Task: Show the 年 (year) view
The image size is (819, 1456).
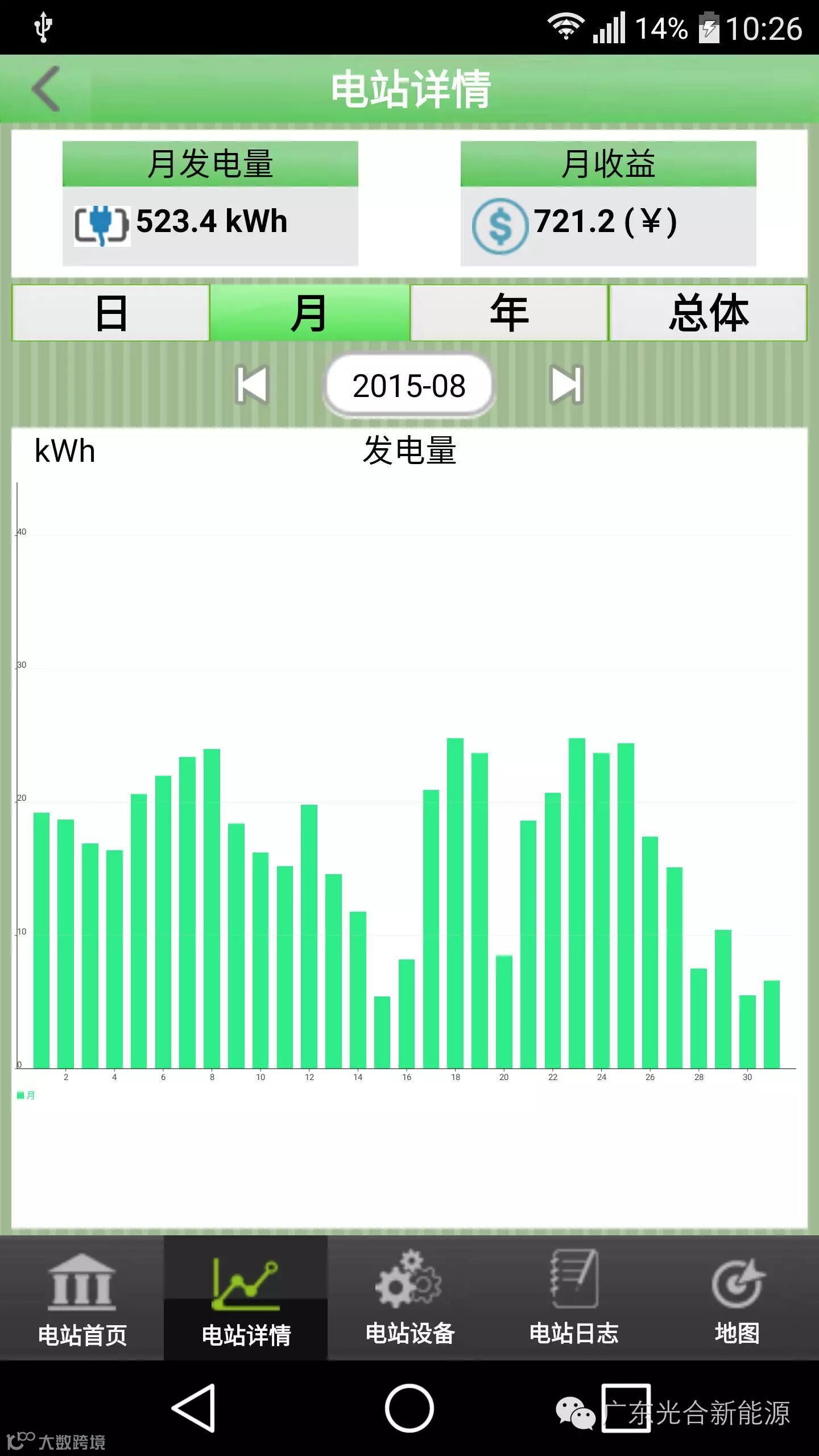Action: point(509,313)
